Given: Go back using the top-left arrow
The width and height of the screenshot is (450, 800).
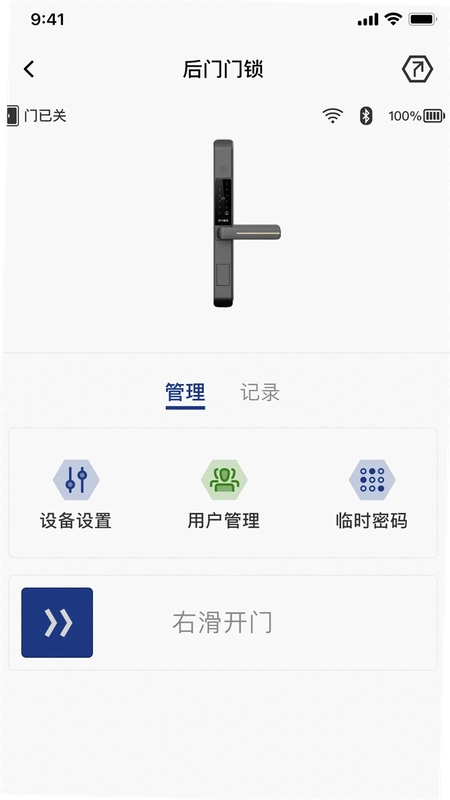Looking at the screenshot, I should click(x=29, y=69).
